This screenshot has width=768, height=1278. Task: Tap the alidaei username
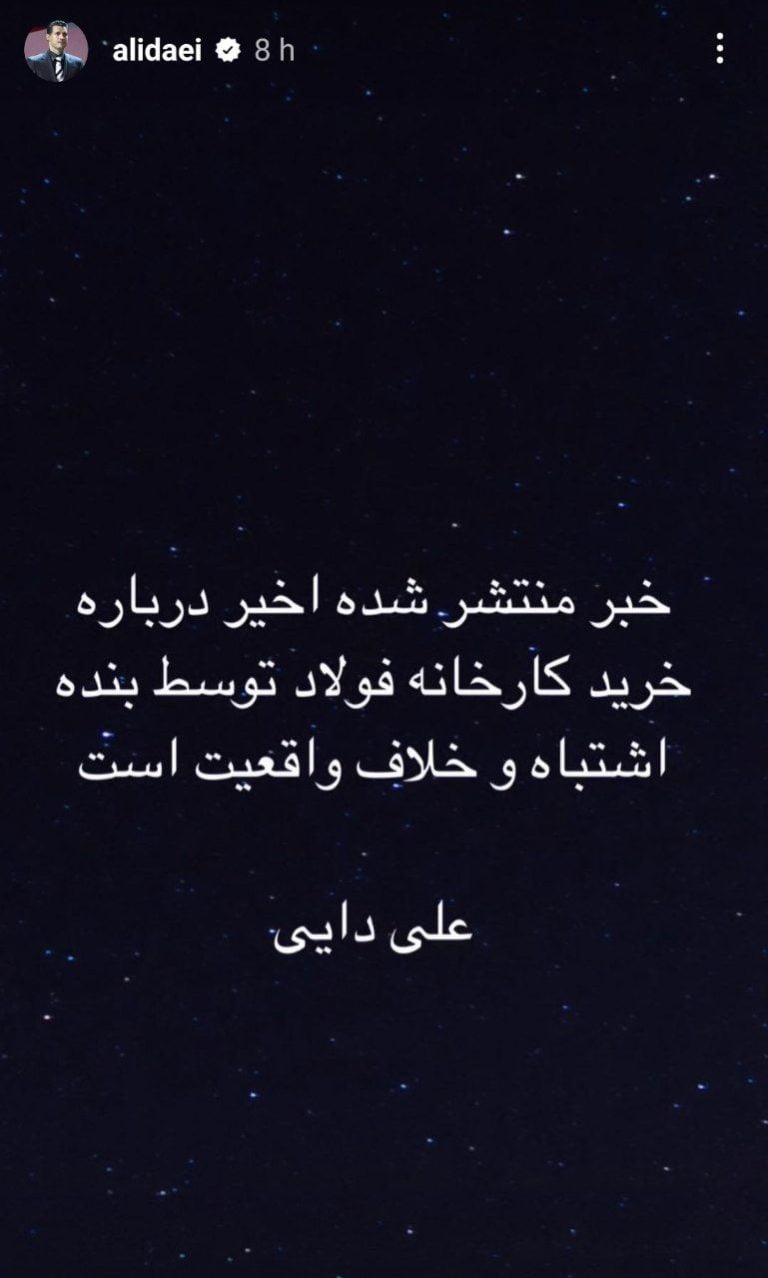pyautogui.click(x=157, y=51)
